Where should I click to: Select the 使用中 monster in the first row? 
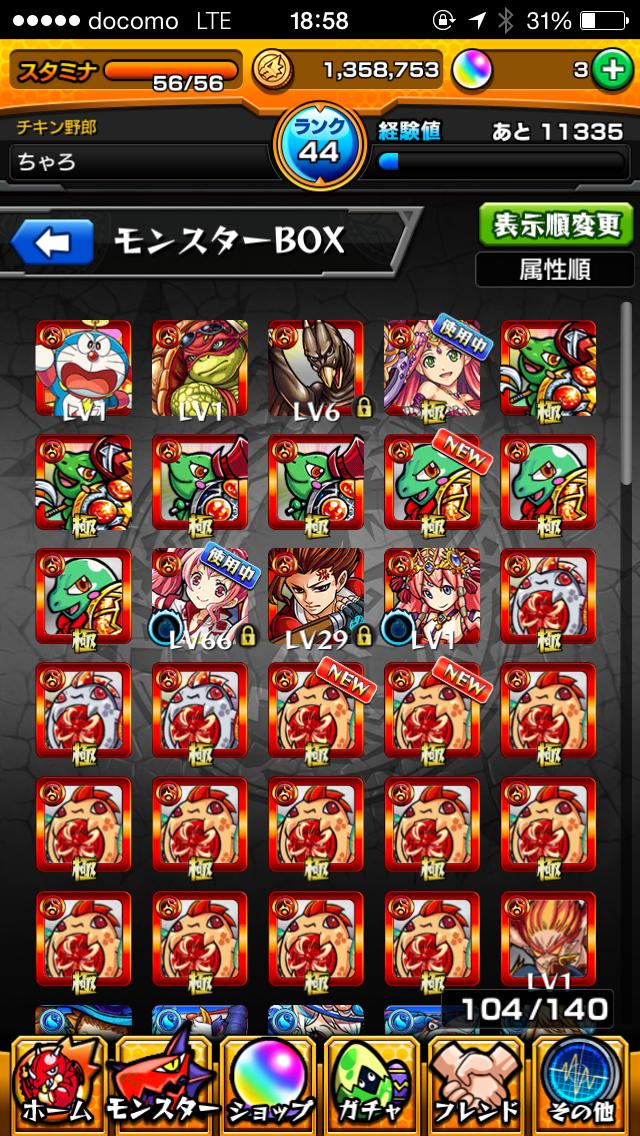[432, 368]
